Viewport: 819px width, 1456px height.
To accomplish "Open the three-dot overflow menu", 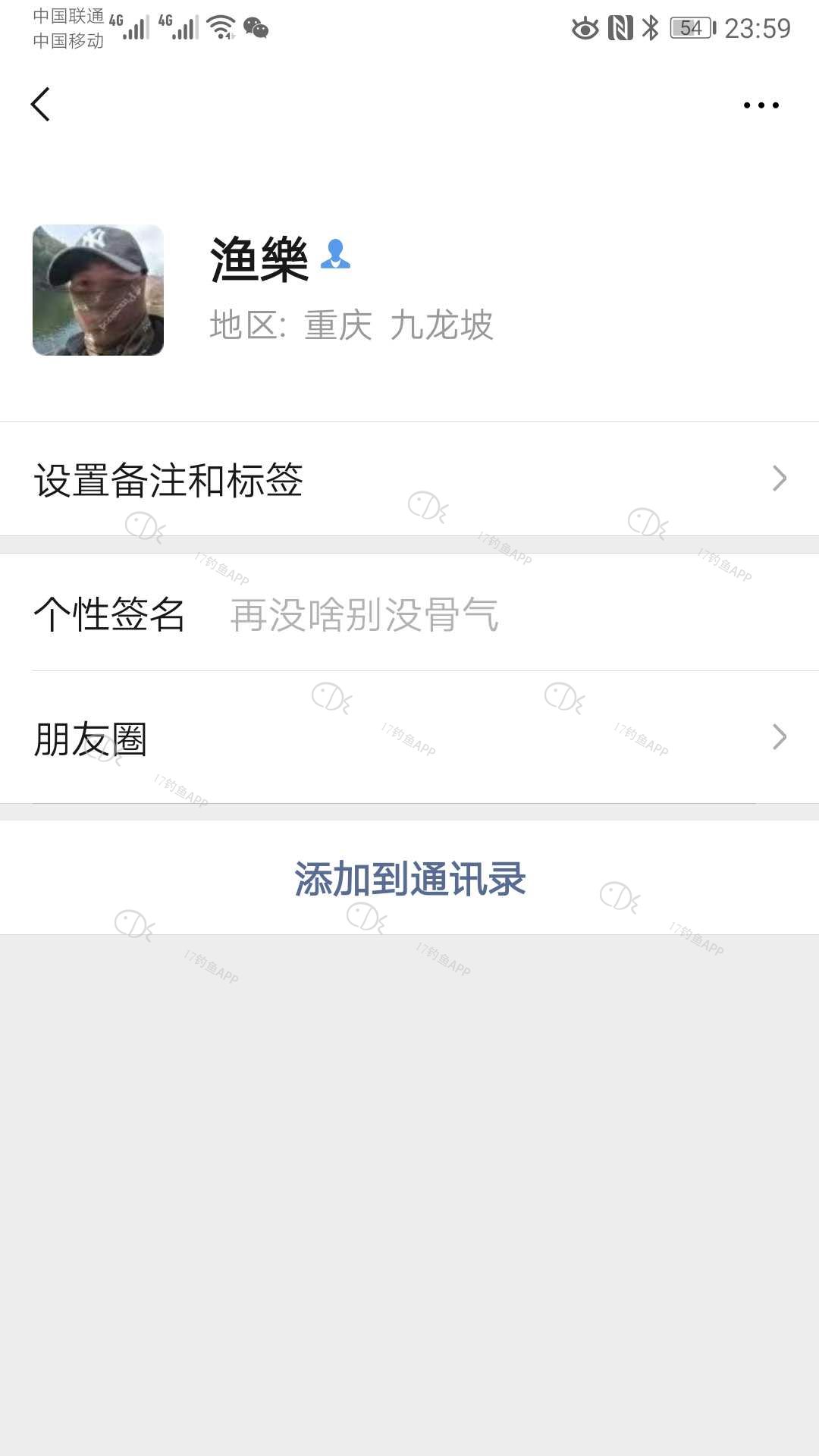I will (x=761, y=105).
